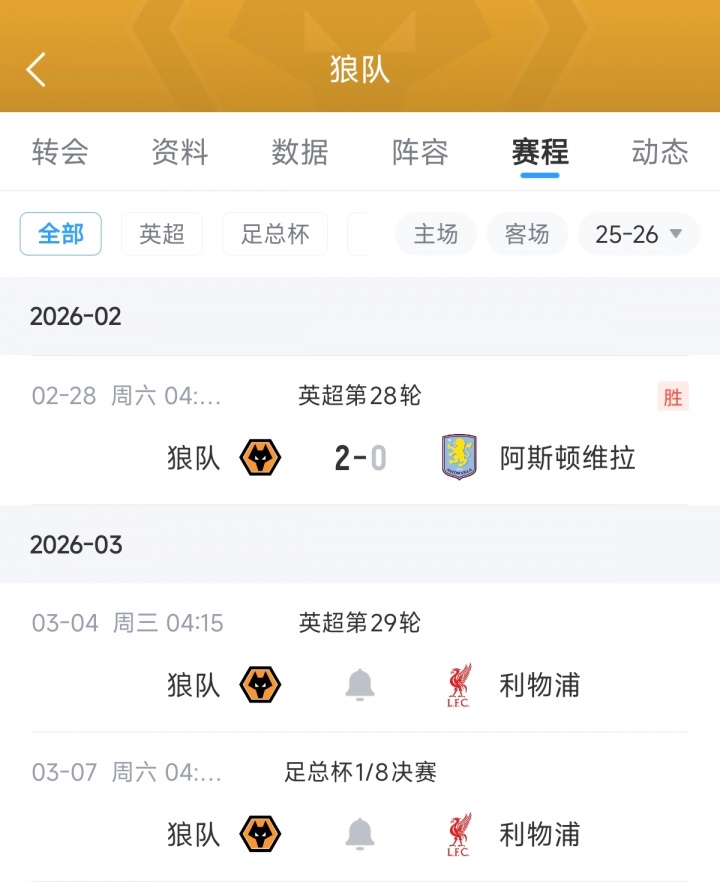Filter matches by 足总杯
This screenshot has height=882, width=720.
coord(275,234)
